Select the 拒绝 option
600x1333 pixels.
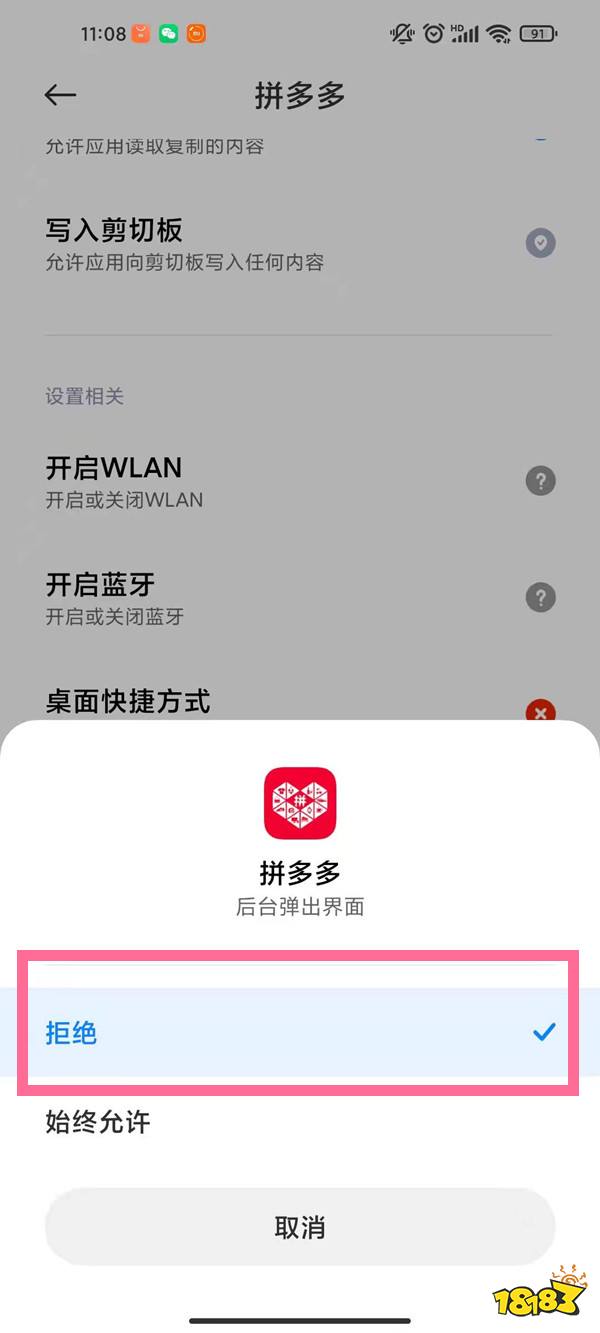[x=298, y=1032]
